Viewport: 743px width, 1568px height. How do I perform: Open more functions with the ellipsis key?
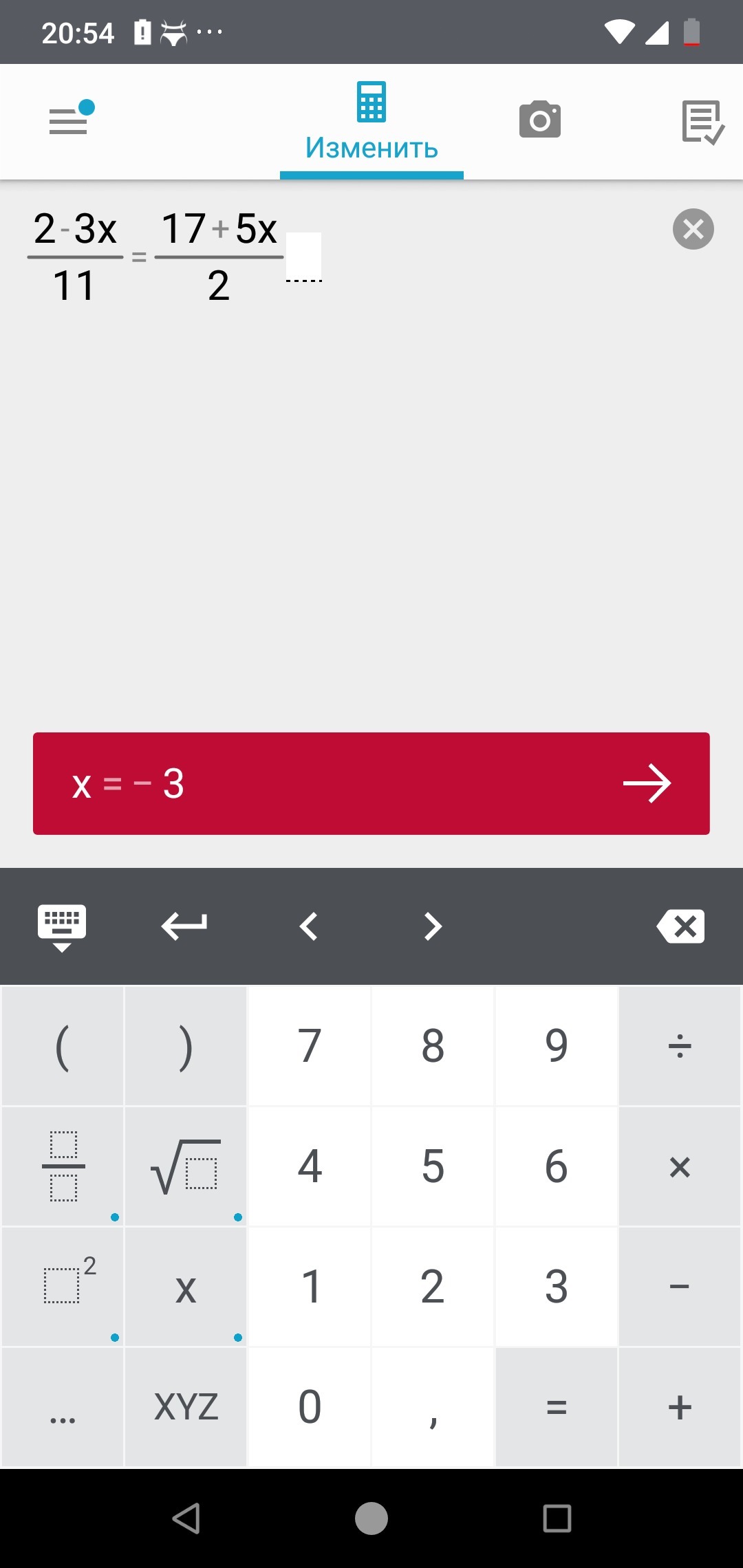pyautogui.click(x=63, y=1407)
